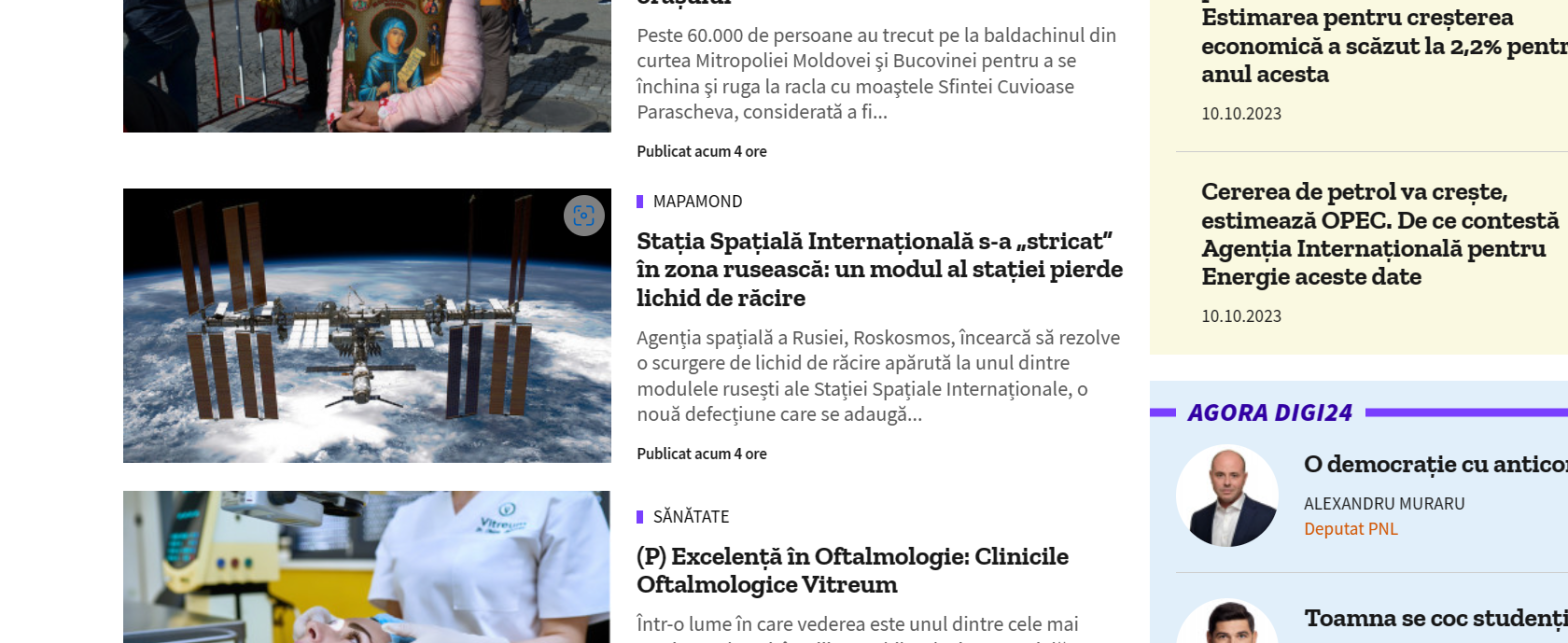This screenshot has height=643, width=1568.
Task: Open the Sfânta Parascheva icon article photo
Action: [366, 65]
